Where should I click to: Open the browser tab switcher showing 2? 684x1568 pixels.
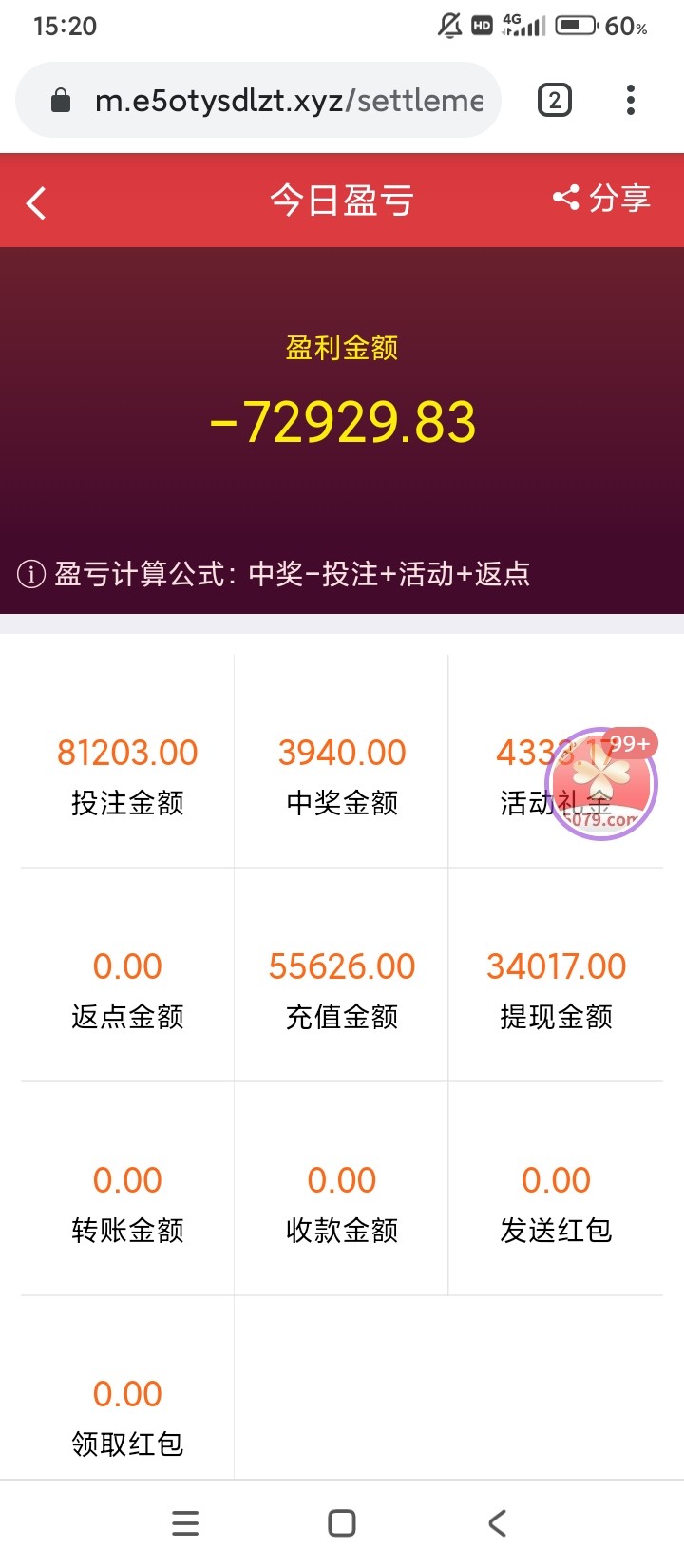pos(555,99)
